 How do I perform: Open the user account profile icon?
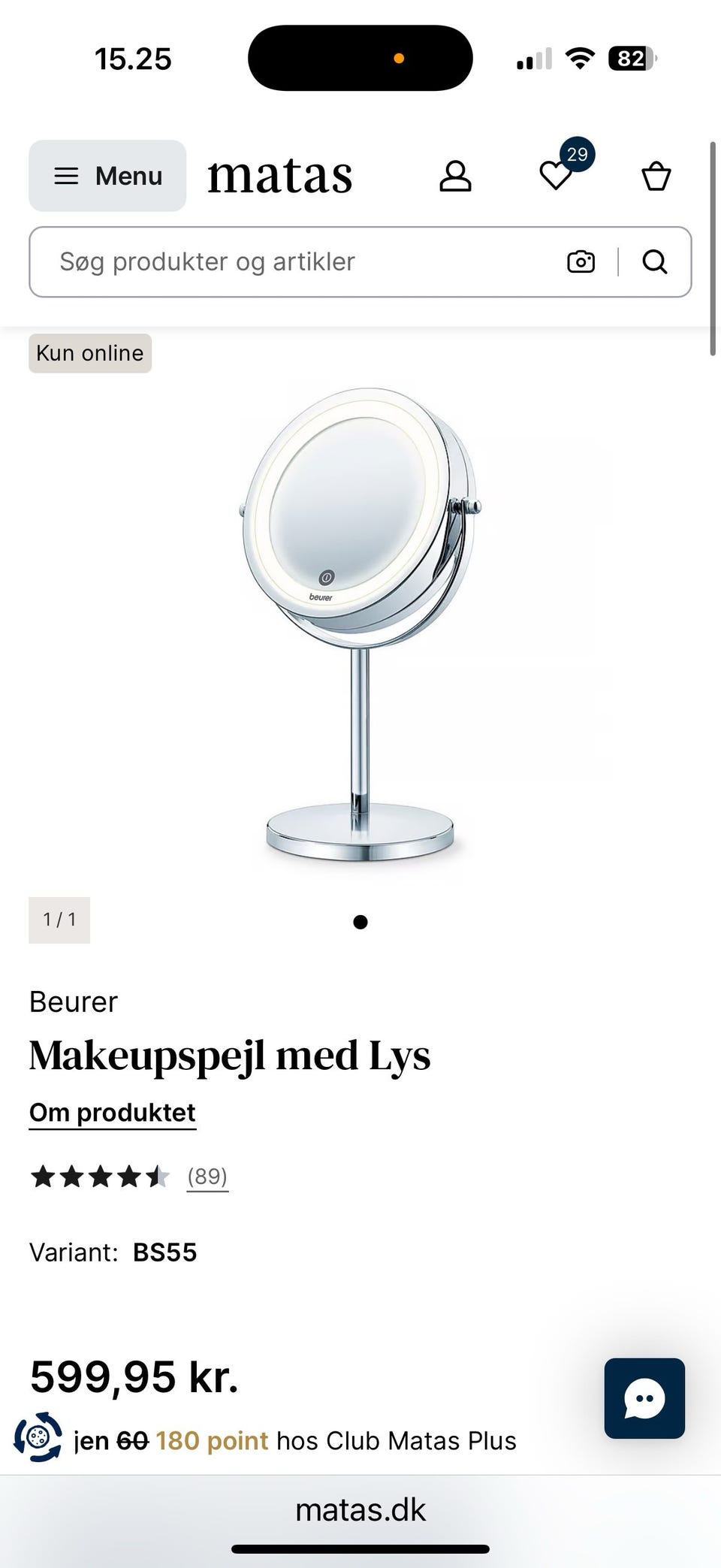[x=455, y=177]
